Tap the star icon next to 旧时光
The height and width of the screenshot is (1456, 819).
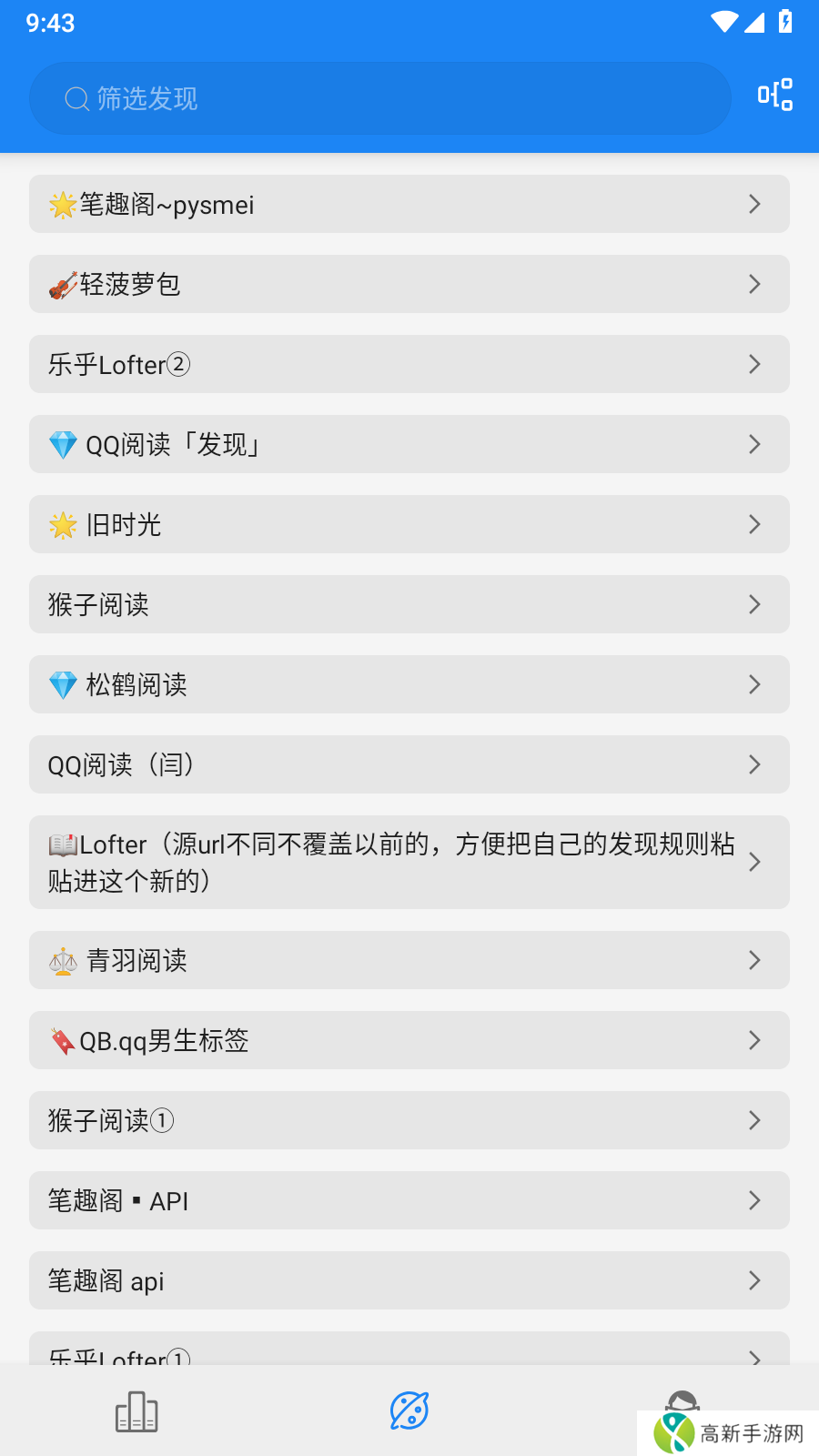[62, 524]
